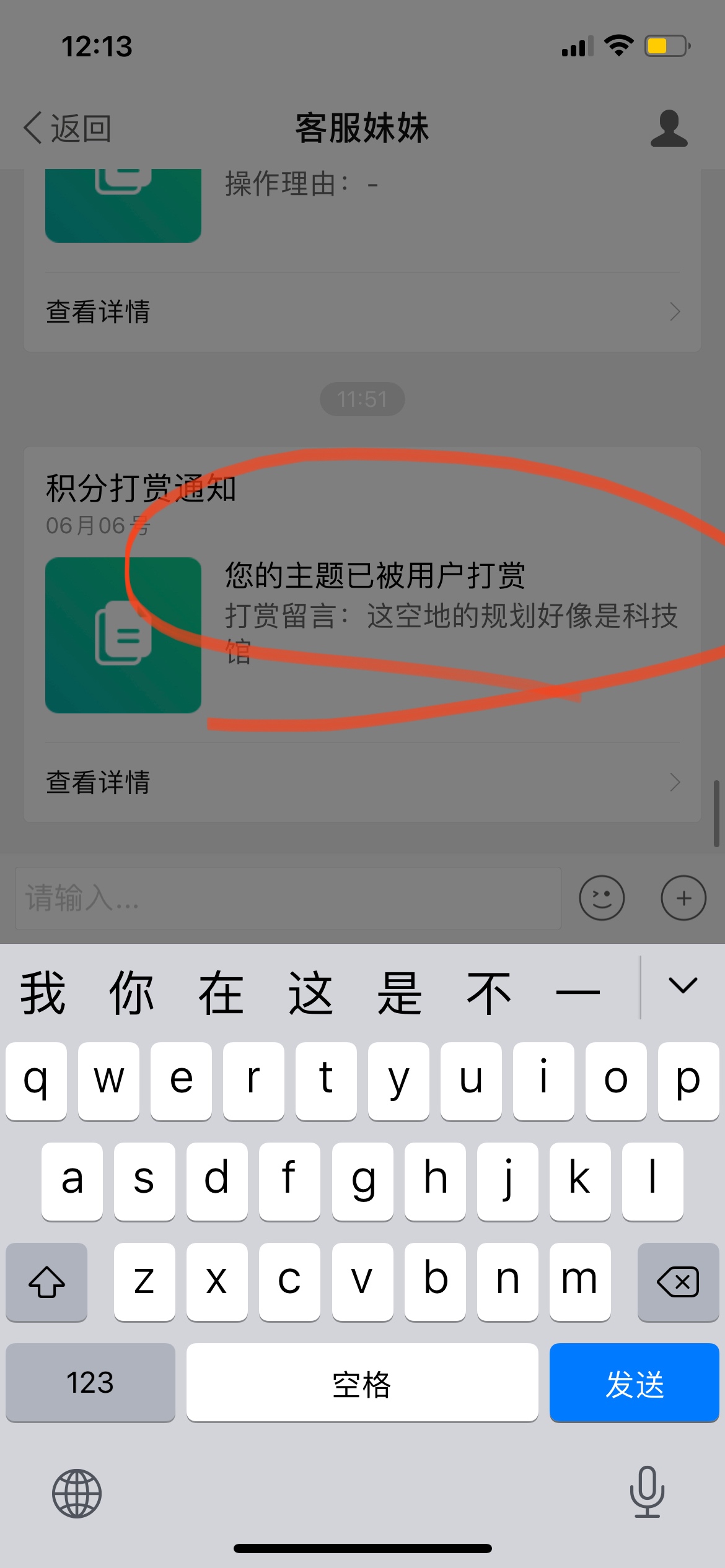Tap the blue 发送 key
This screenshot has height=1568, width=725.
click(634, 1382)
